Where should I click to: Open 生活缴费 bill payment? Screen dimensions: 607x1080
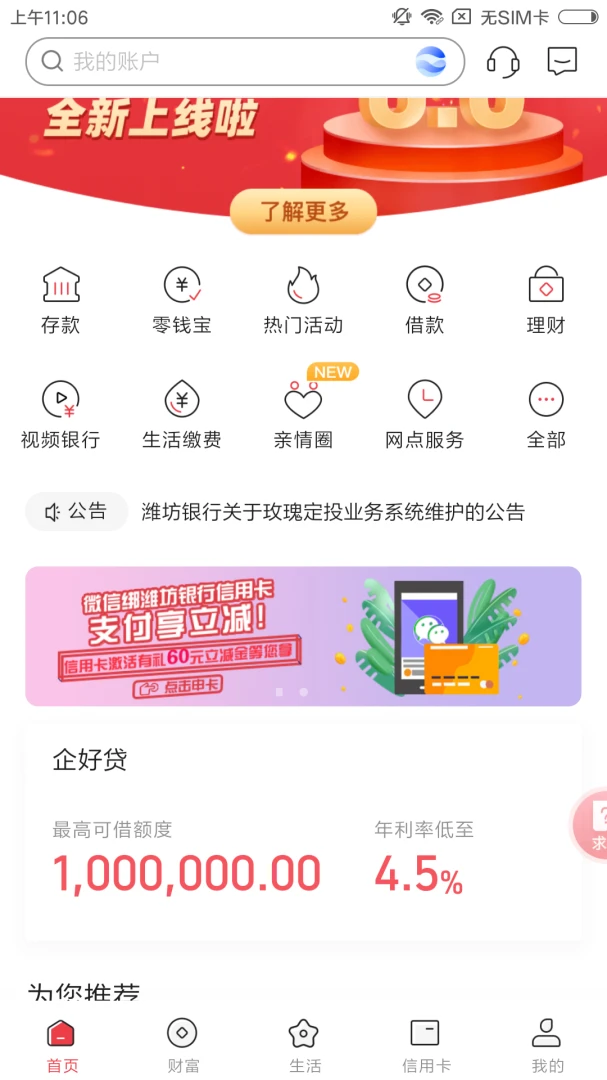tap(182, 414)
